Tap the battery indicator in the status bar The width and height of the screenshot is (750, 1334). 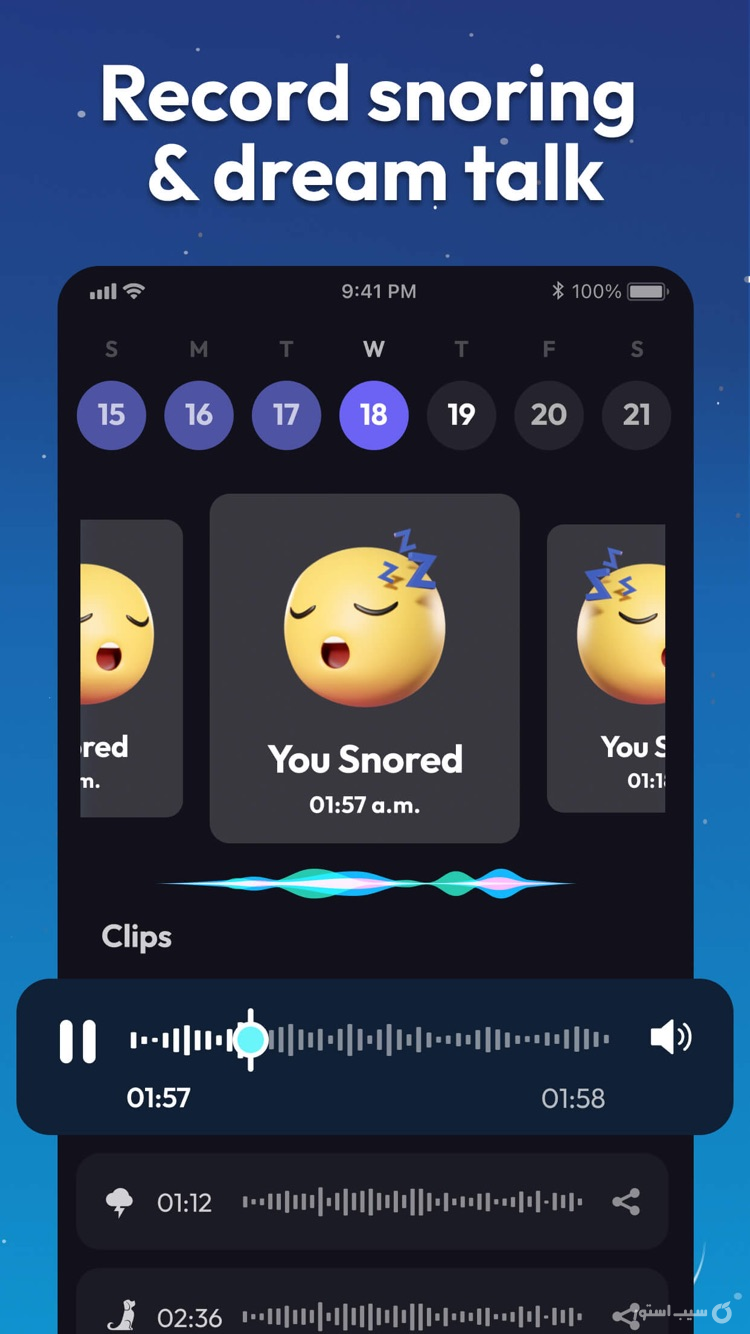click(646, 291)
